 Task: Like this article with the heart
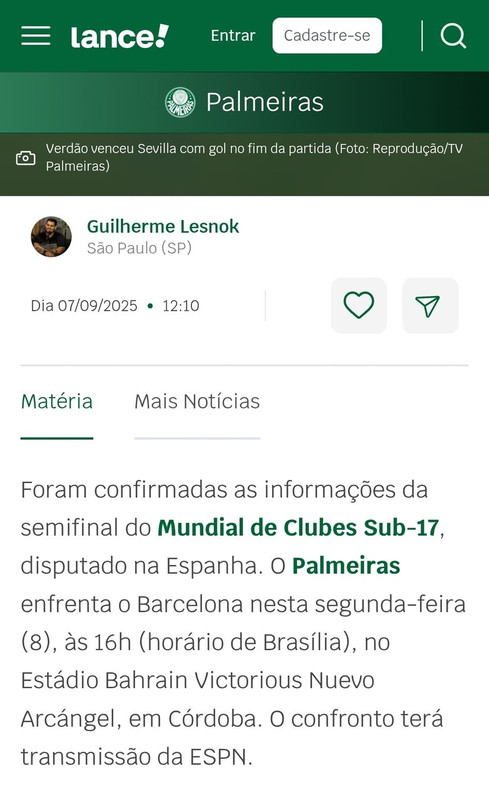coord(359,305)
